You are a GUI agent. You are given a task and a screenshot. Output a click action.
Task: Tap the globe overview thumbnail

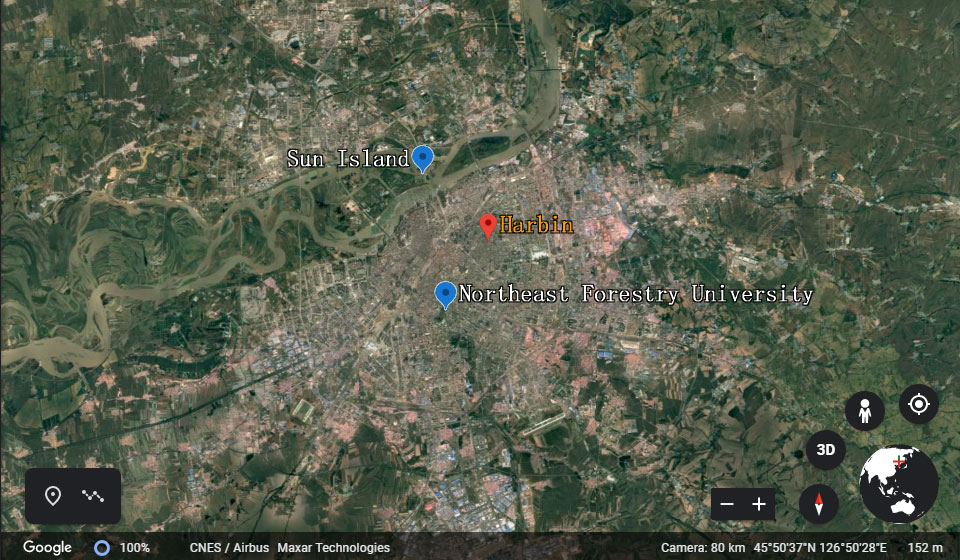(x=898, y=484)
